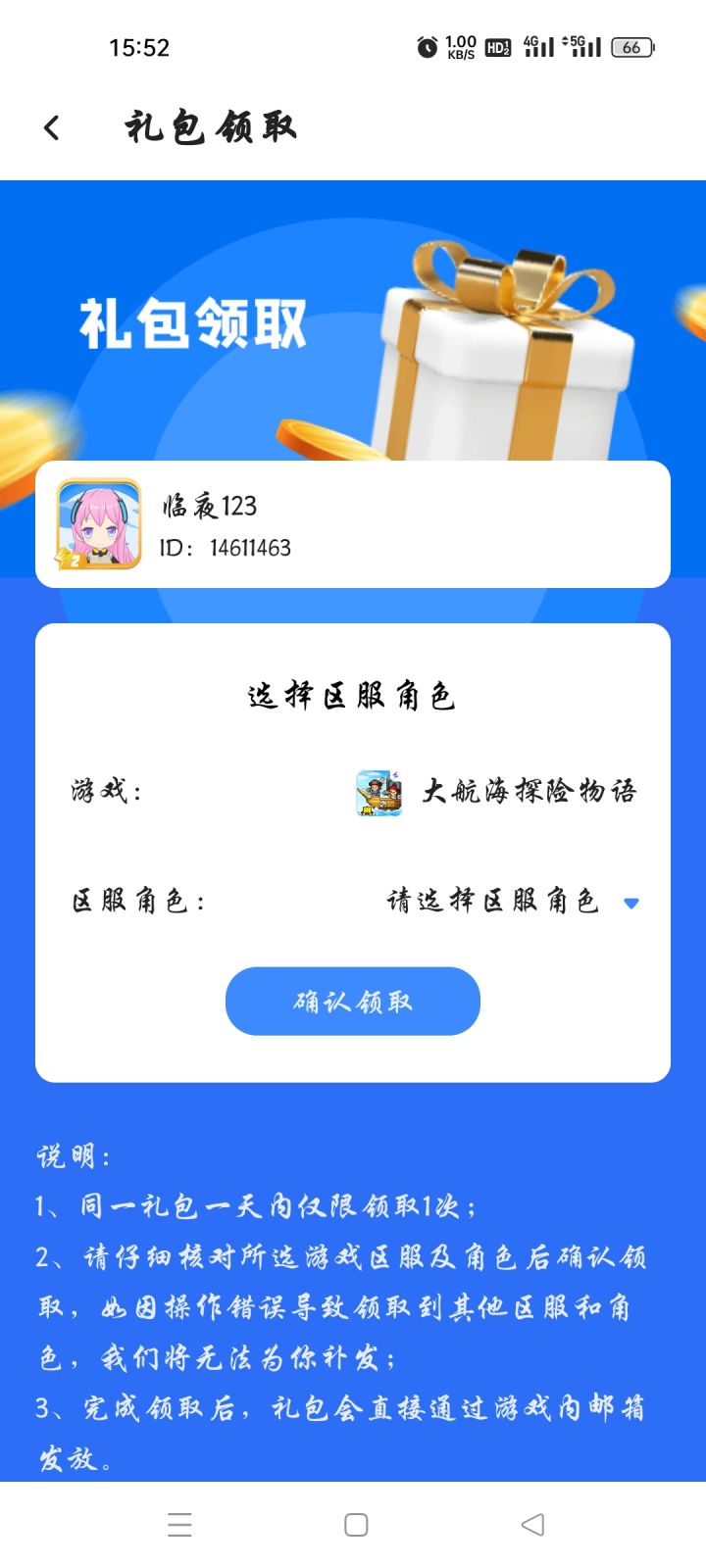Tap the back arrow beside 礼包领取 title
The image size is (706, 1568).
tap(49, 127)
